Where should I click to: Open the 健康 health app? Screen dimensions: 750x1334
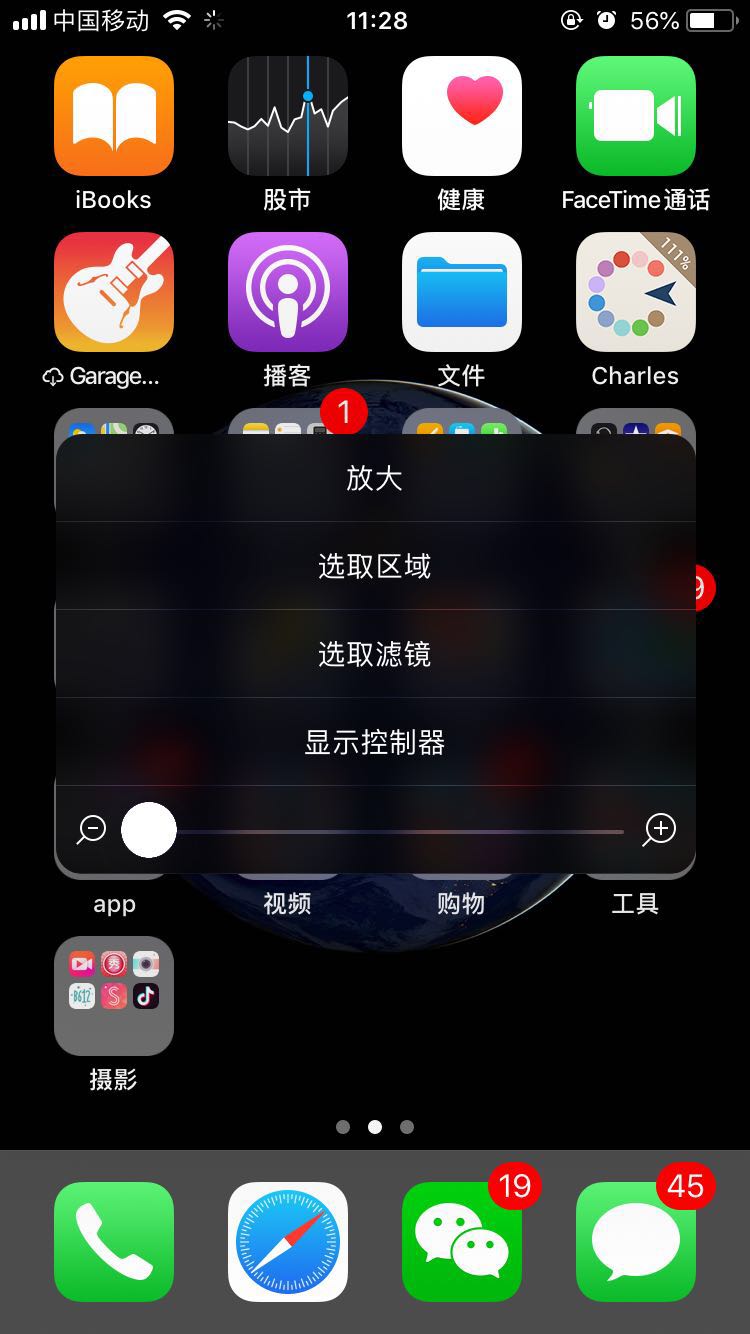461,116
